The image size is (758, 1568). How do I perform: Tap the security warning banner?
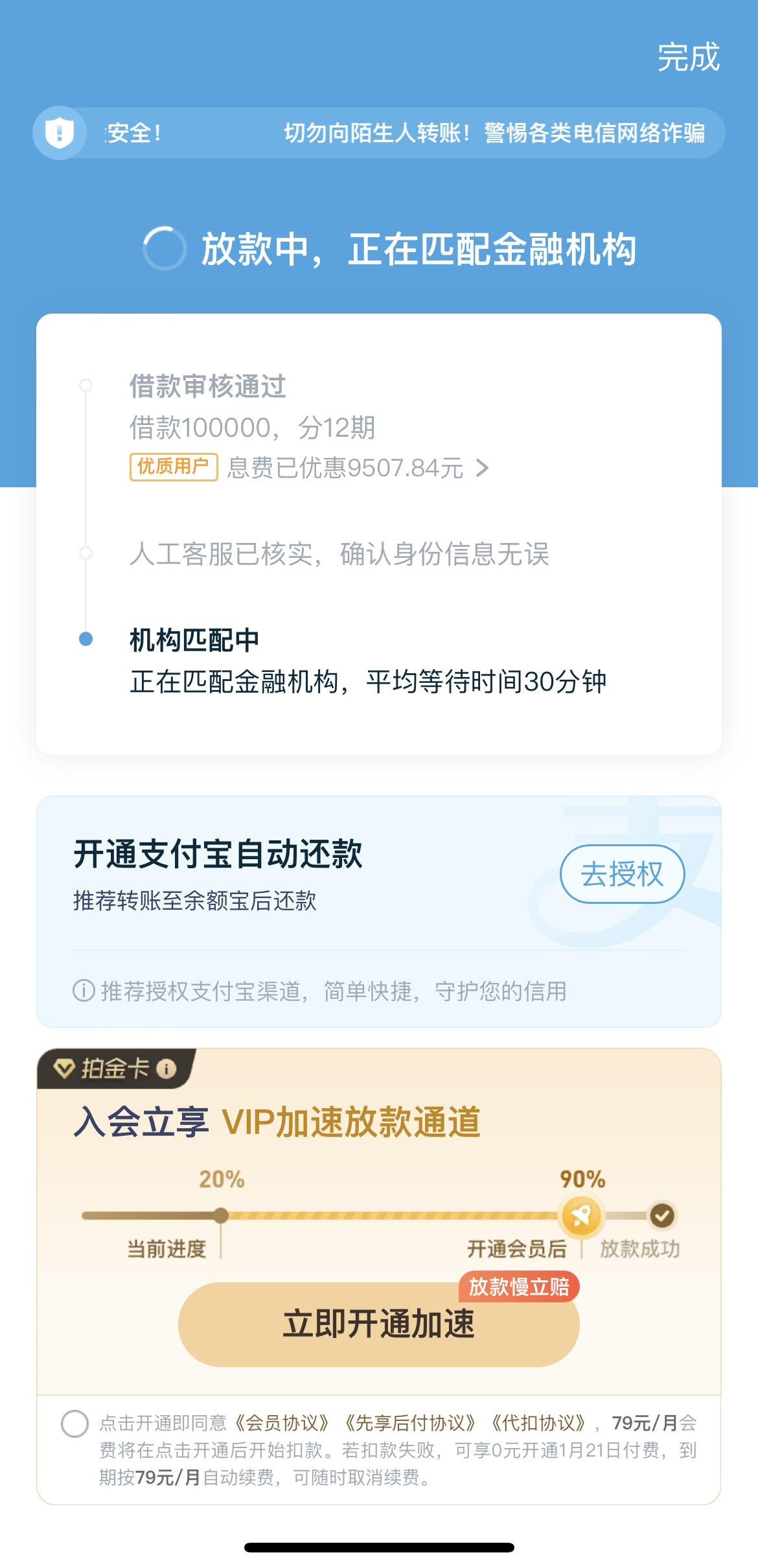379,133
